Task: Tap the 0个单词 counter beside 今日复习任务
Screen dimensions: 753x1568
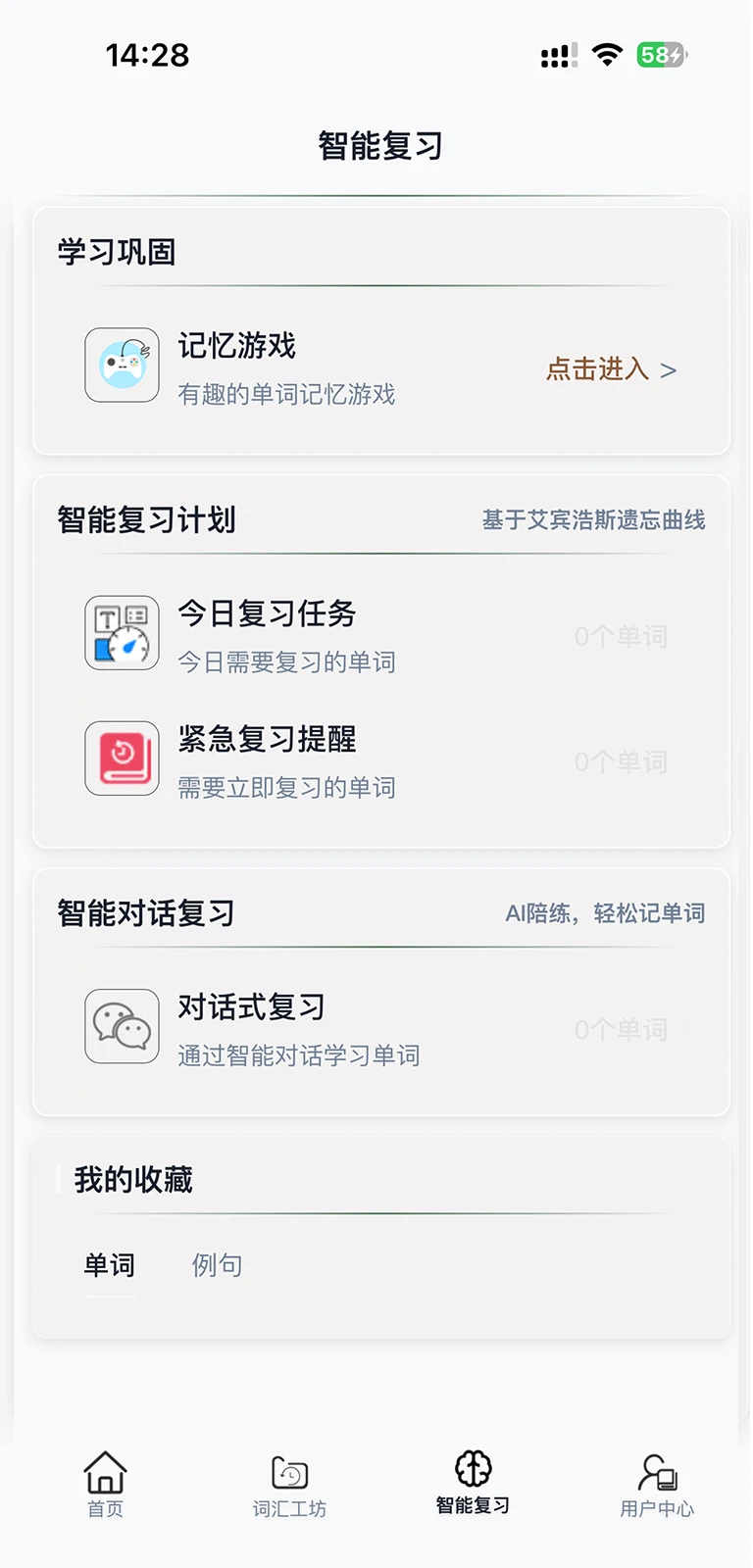Action: 622,636
